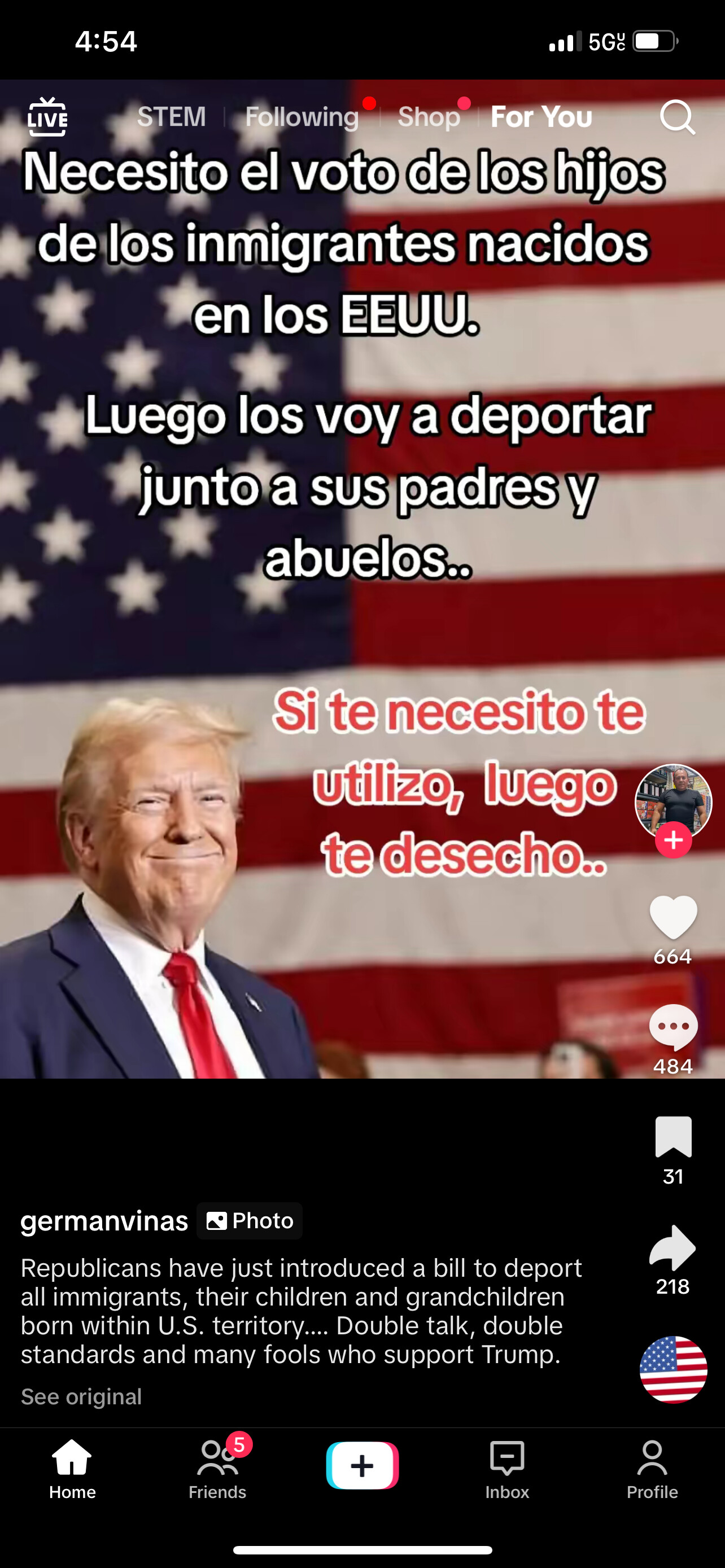Switch to the STEM feed
The width and height of the screenshot is (725, 1568).
172,116
